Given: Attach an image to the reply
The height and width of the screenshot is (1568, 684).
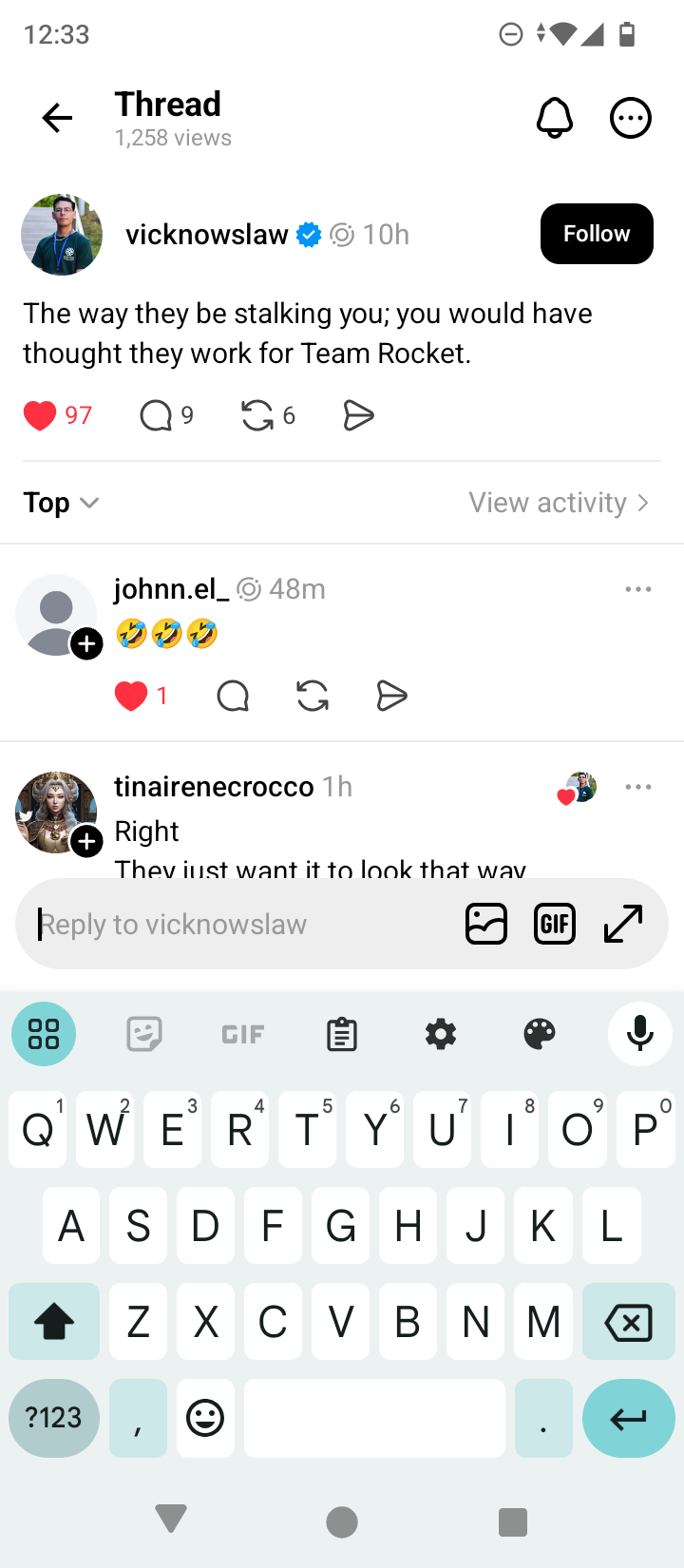Looking at the screenshot, I should [485, 924].
